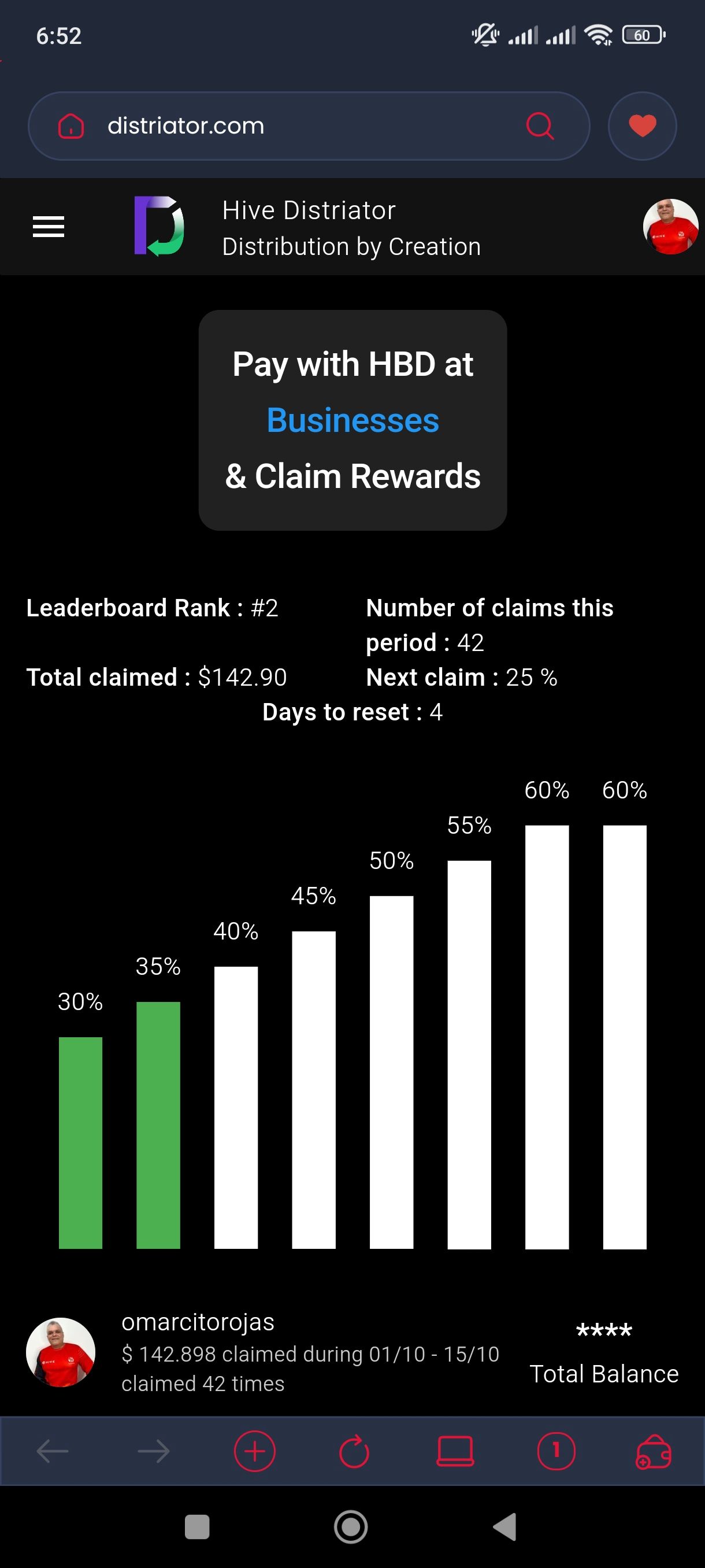Reveal the hidden Total Balance
This screenshot has width=705, height=1568.
(603, 1331)
